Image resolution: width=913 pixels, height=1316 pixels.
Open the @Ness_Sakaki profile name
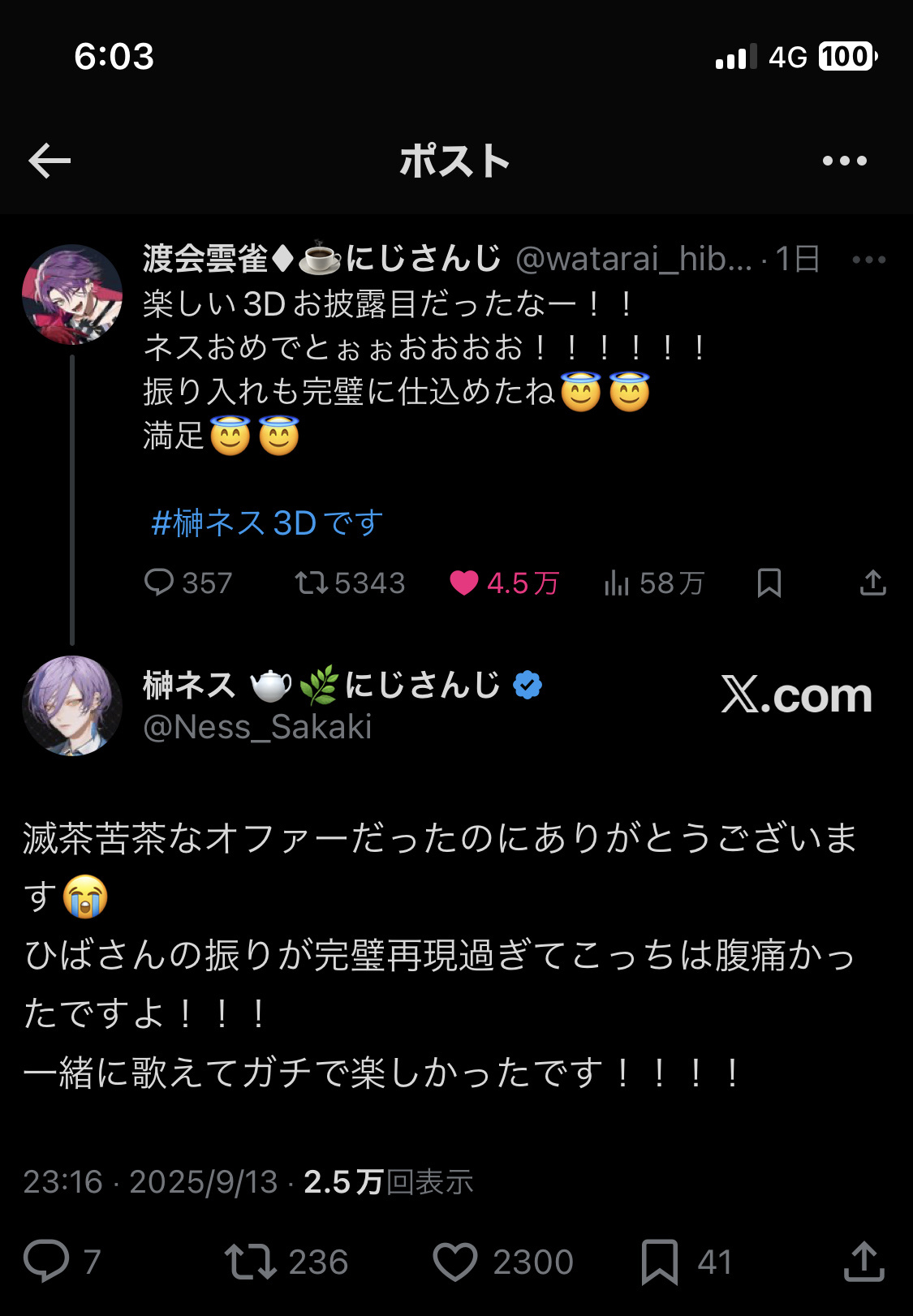click(x=257, y=727)
